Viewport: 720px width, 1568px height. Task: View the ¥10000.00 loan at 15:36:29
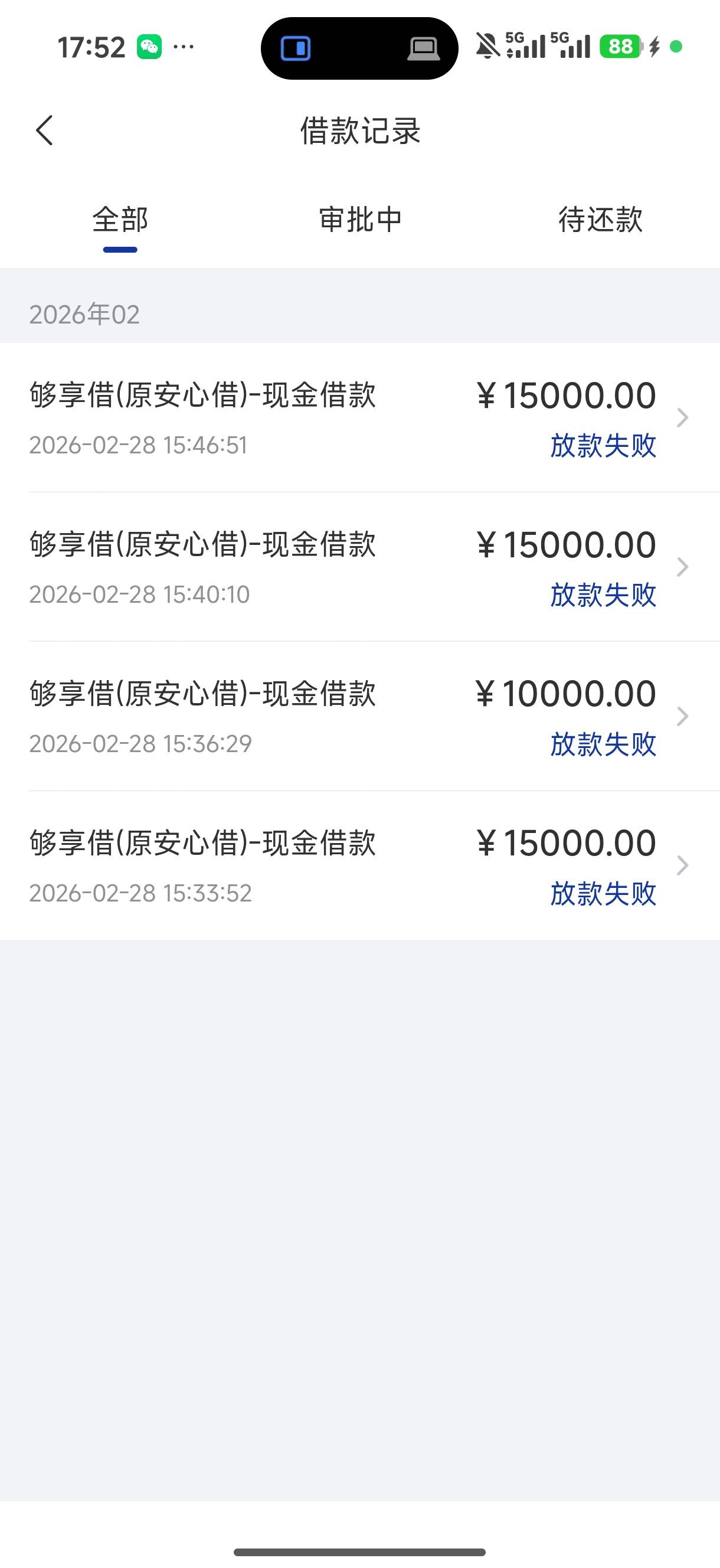[359, 717]
